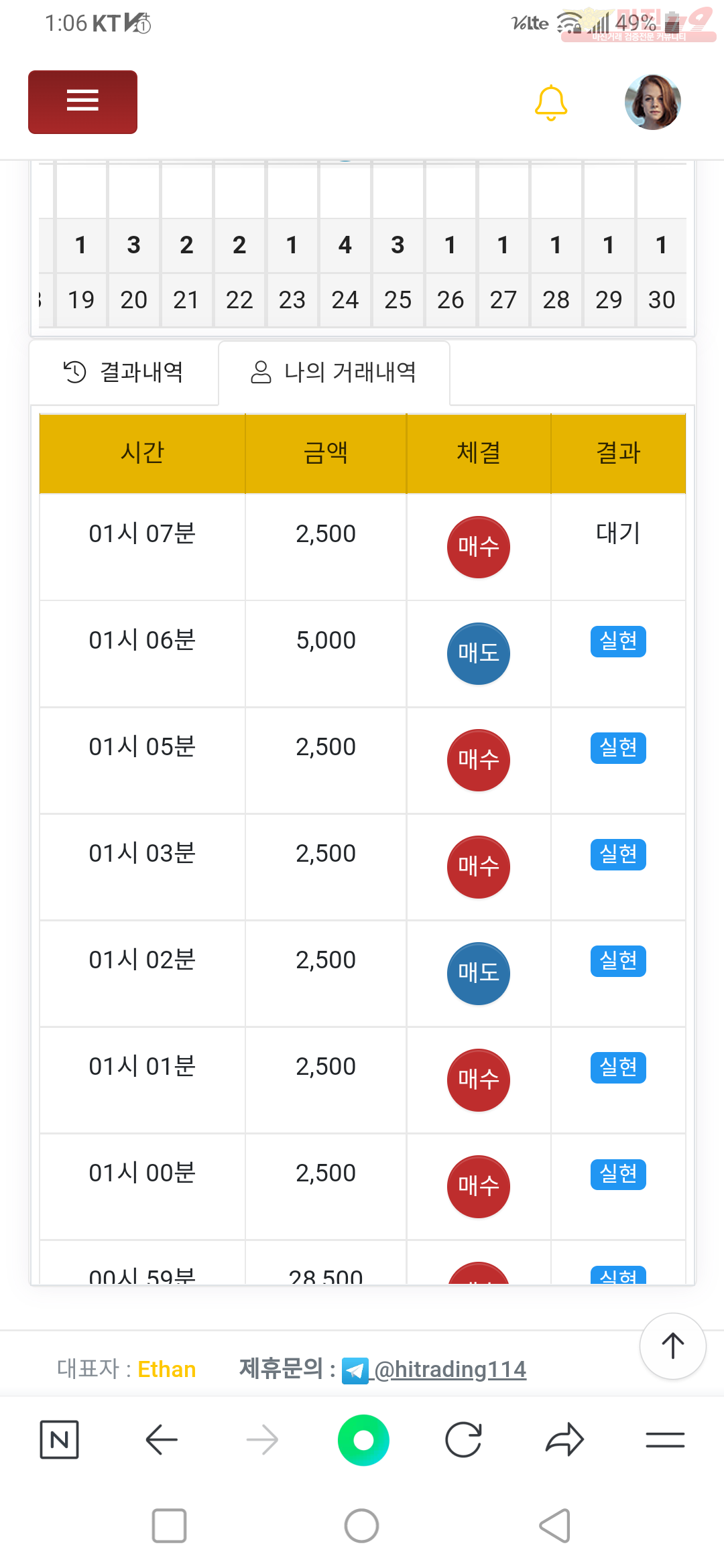Tap the green circle browser button
This screenshot has width=724, height=1568.
tap(363, 1439)
